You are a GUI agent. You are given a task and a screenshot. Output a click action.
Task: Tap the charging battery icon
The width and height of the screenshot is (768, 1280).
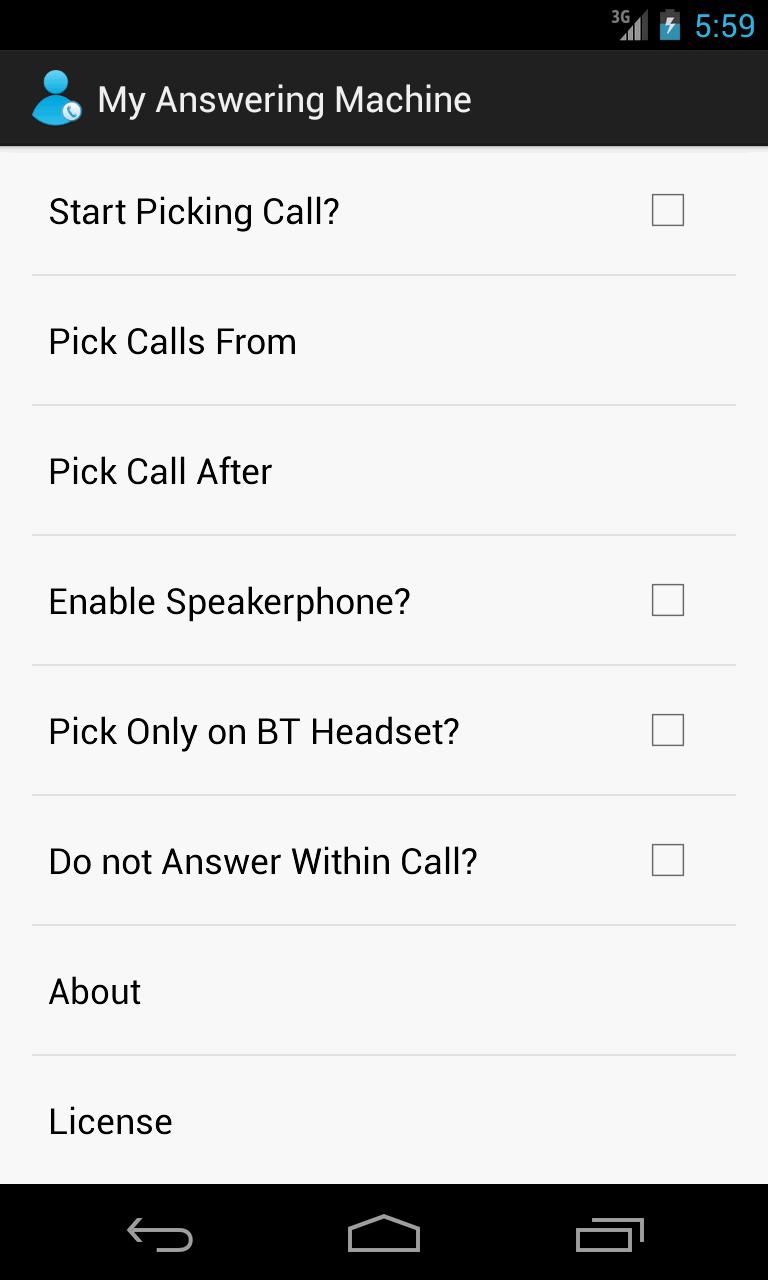point(669,25)
